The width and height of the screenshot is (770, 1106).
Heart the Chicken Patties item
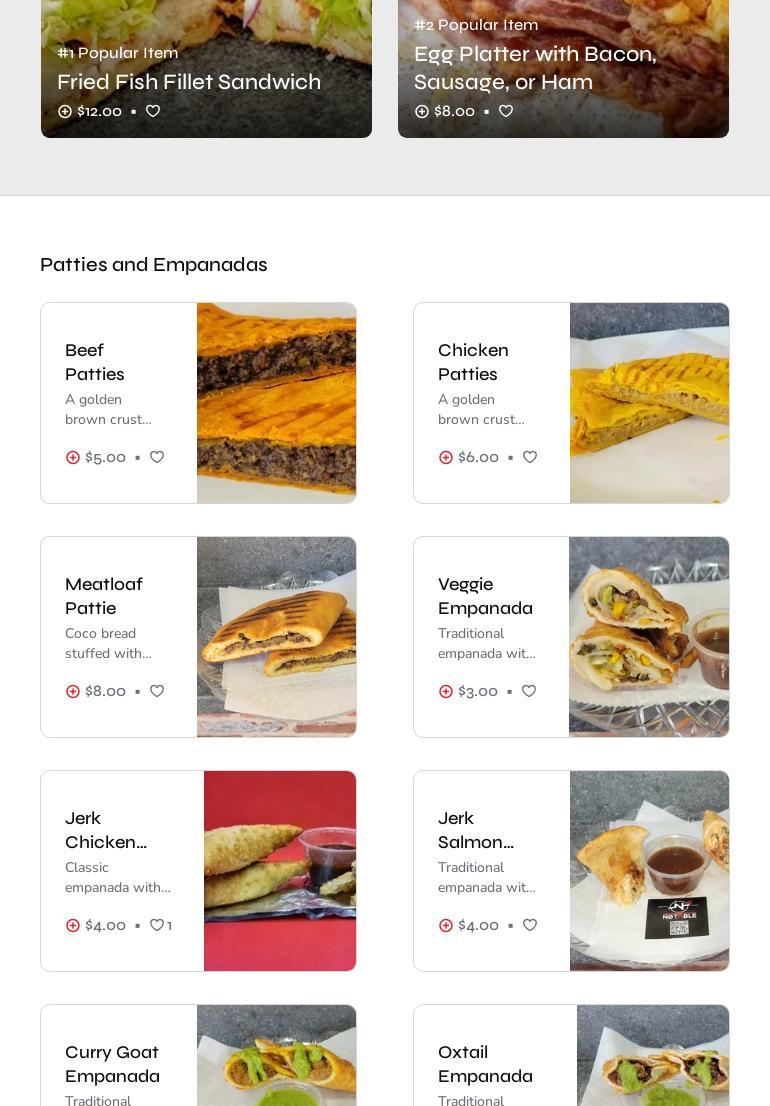(x=530, y=457)
